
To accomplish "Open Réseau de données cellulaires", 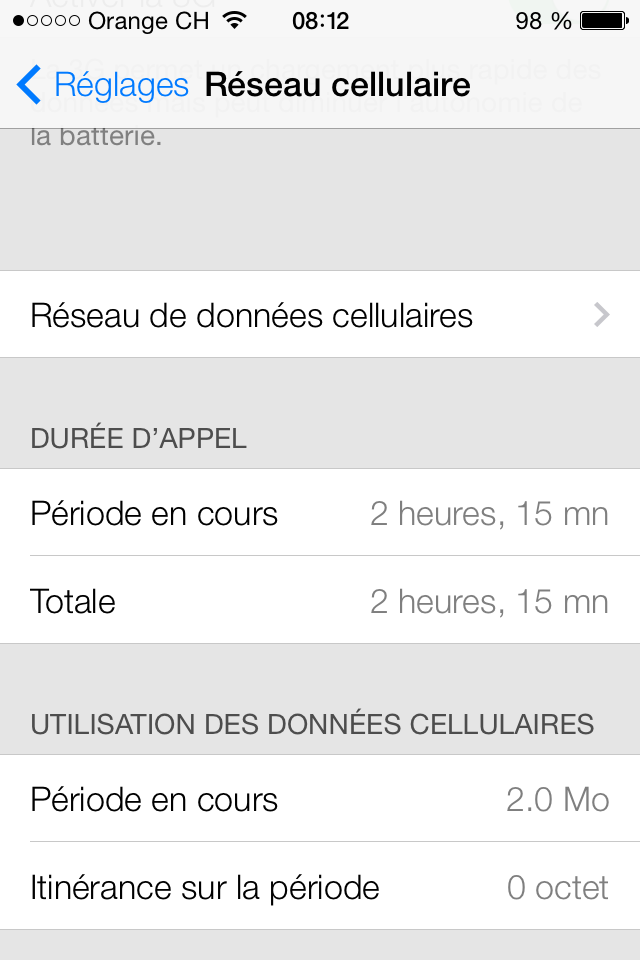I will coord(320,315).
